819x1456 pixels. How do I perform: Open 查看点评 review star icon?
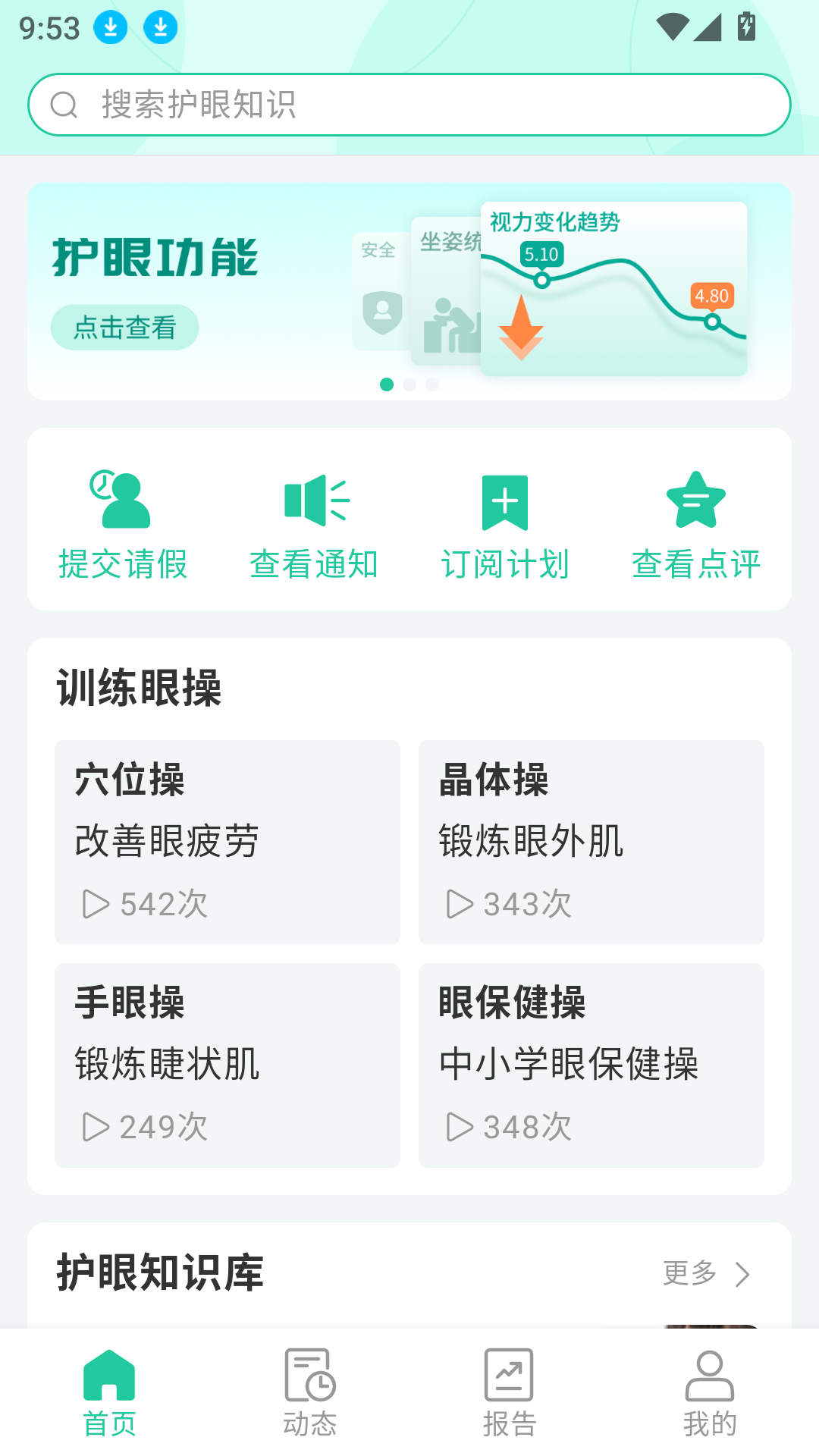point(696,500)
